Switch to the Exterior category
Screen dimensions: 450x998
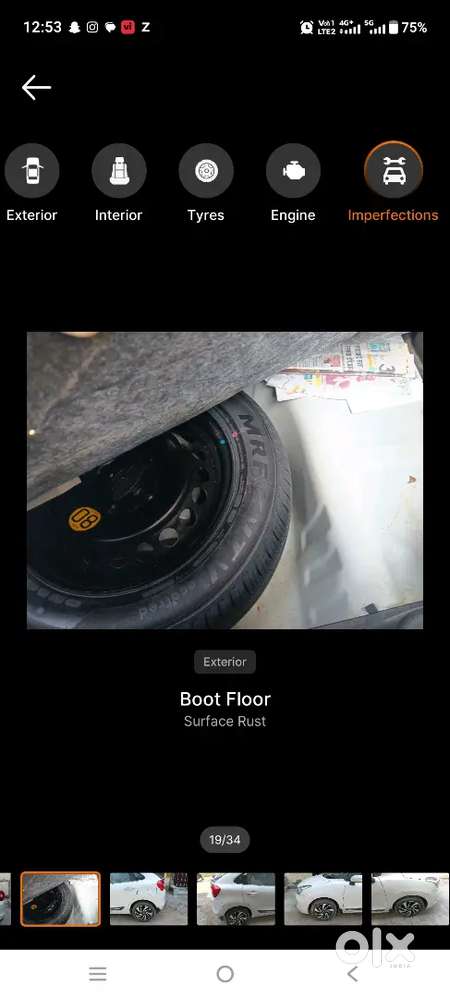32,183
